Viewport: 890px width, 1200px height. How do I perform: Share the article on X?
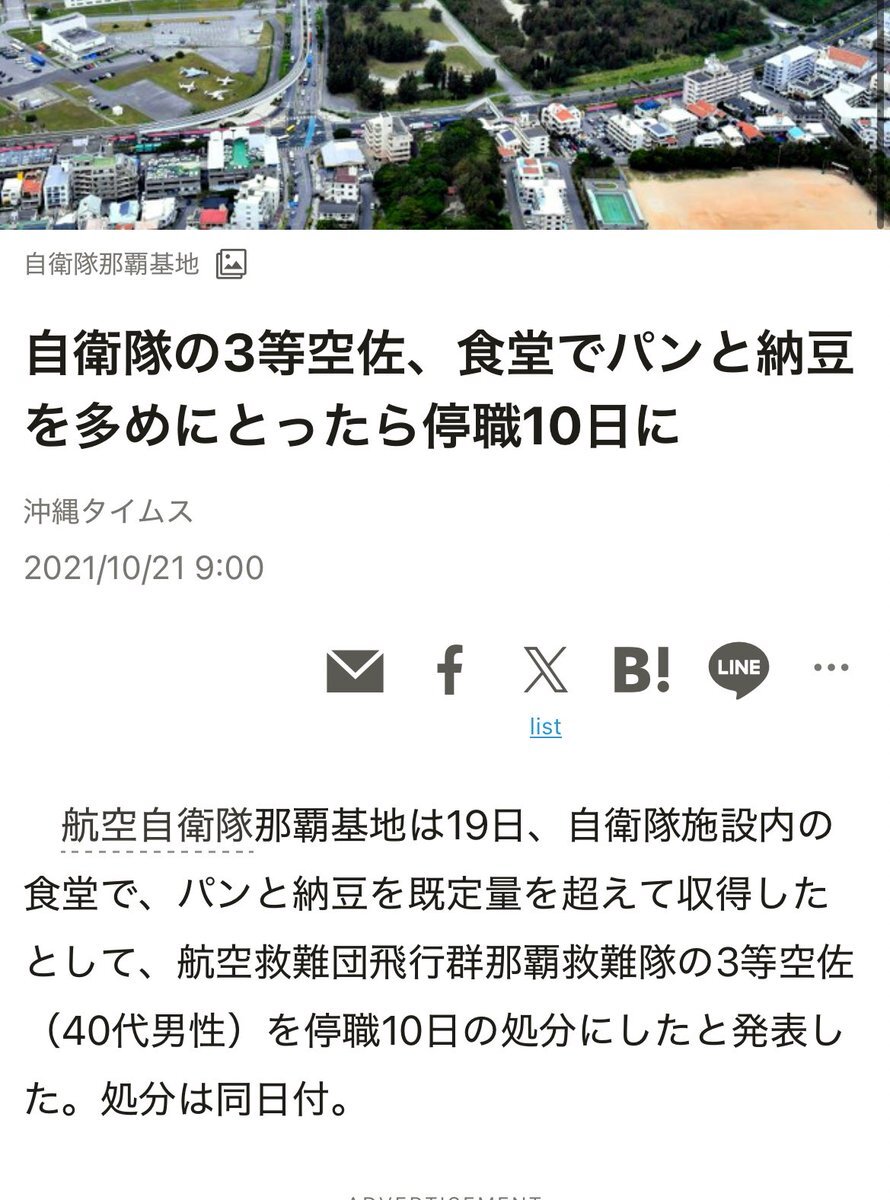click(545, 670)
